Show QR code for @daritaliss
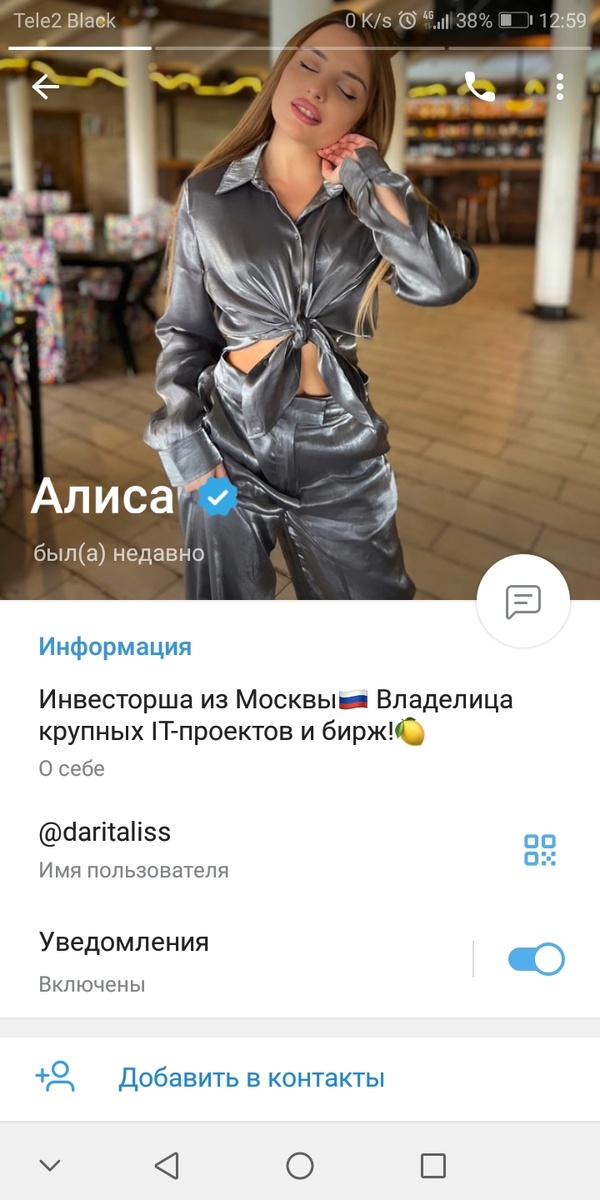 pyautogui.click(x=540, y=850)
